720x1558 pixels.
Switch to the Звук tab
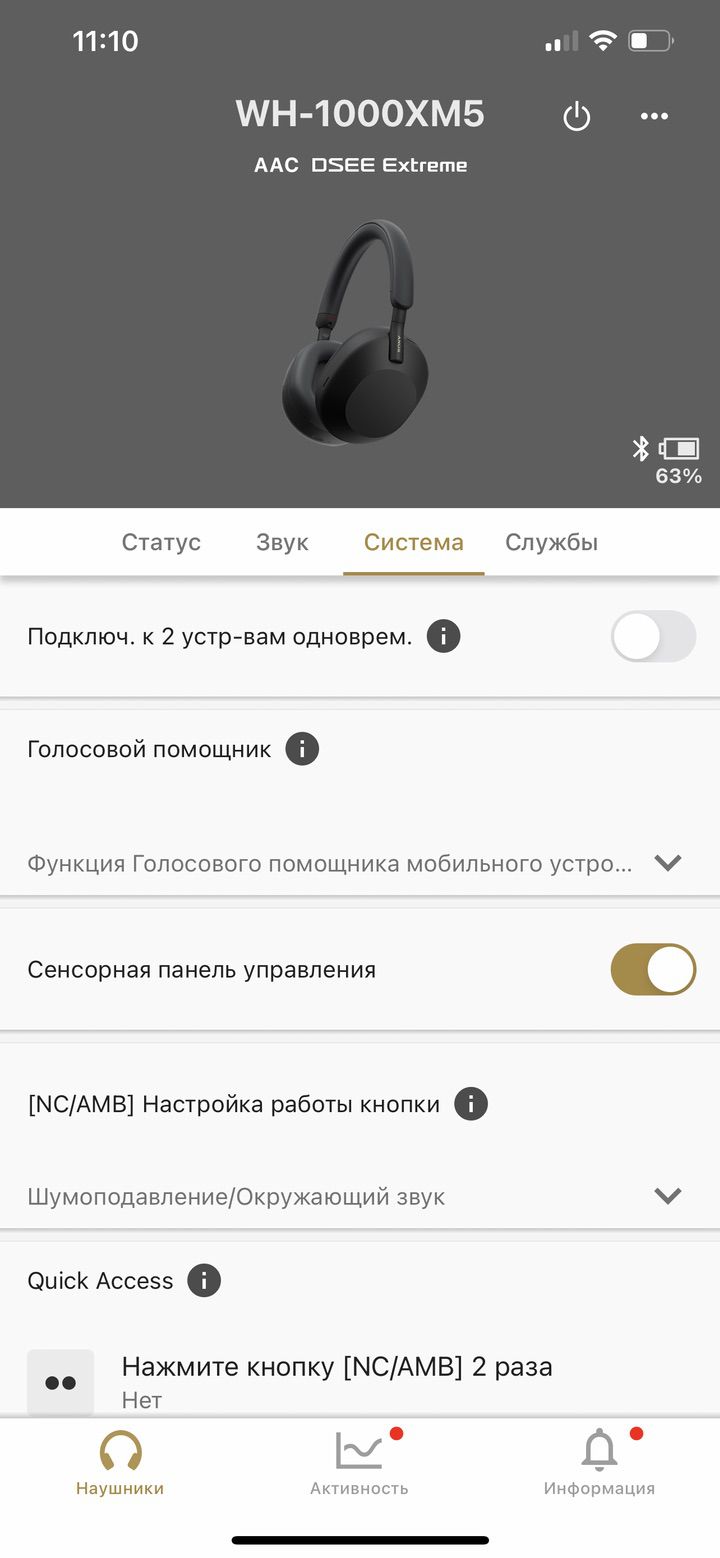pyautogui.click(x=282, y=542)
